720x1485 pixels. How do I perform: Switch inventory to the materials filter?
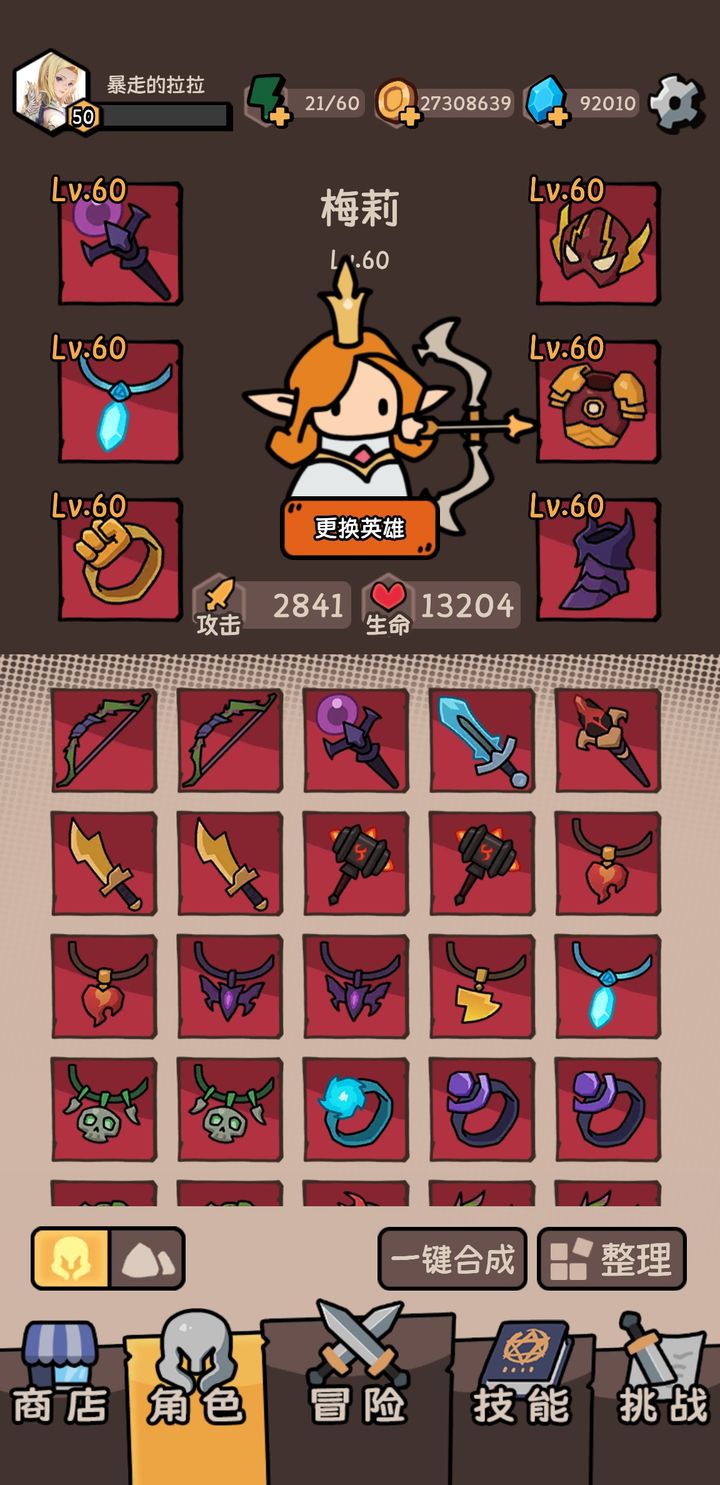point(147,1258)
